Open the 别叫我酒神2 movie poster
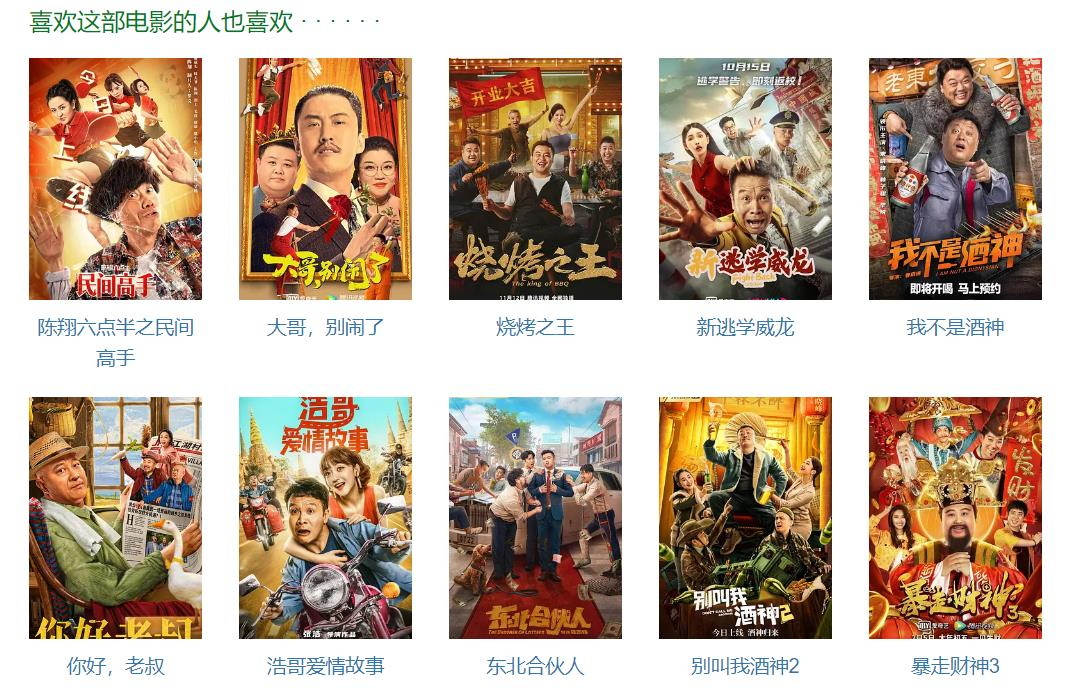 tap(745, 518)
